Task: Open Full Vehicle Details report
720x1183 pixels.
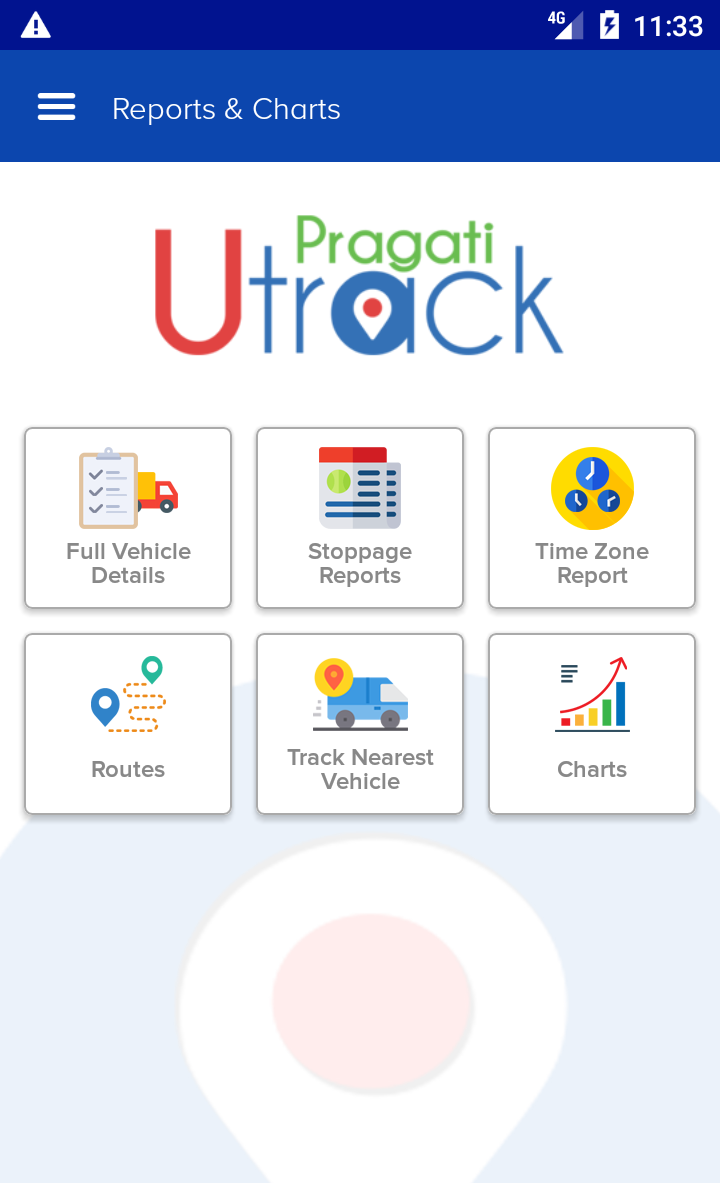Action: (x=128, y=517)
